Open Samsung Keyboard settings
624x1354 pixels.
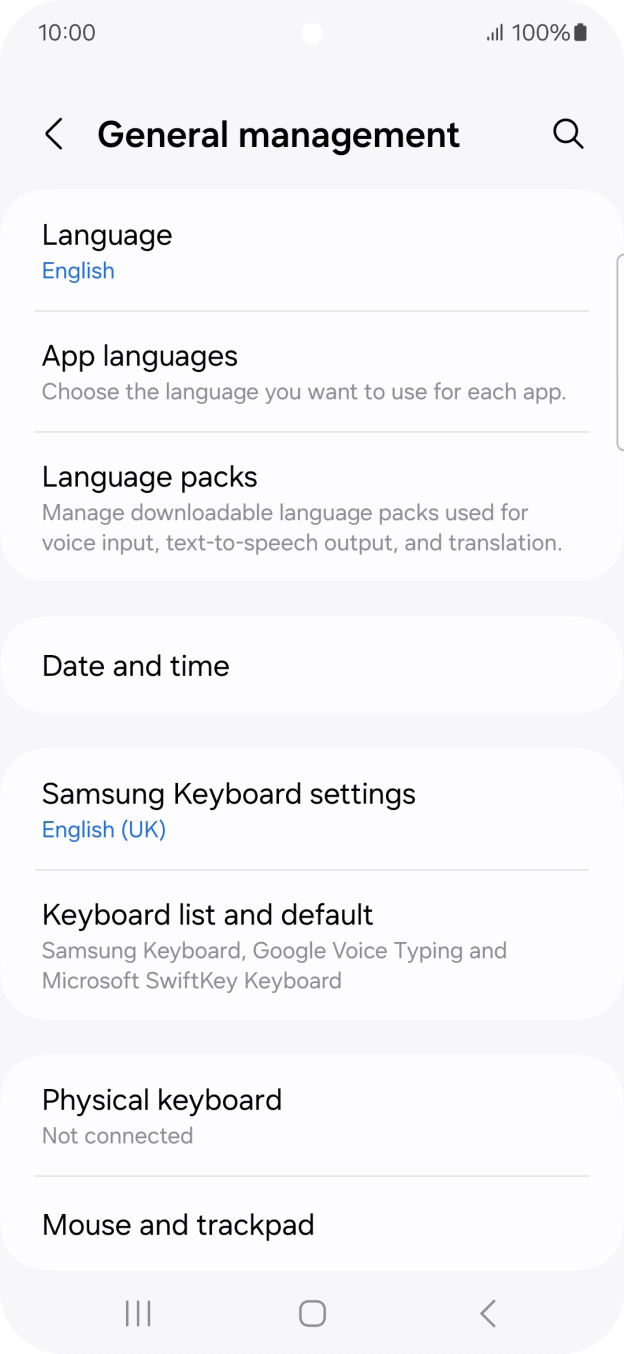point(312,810)
